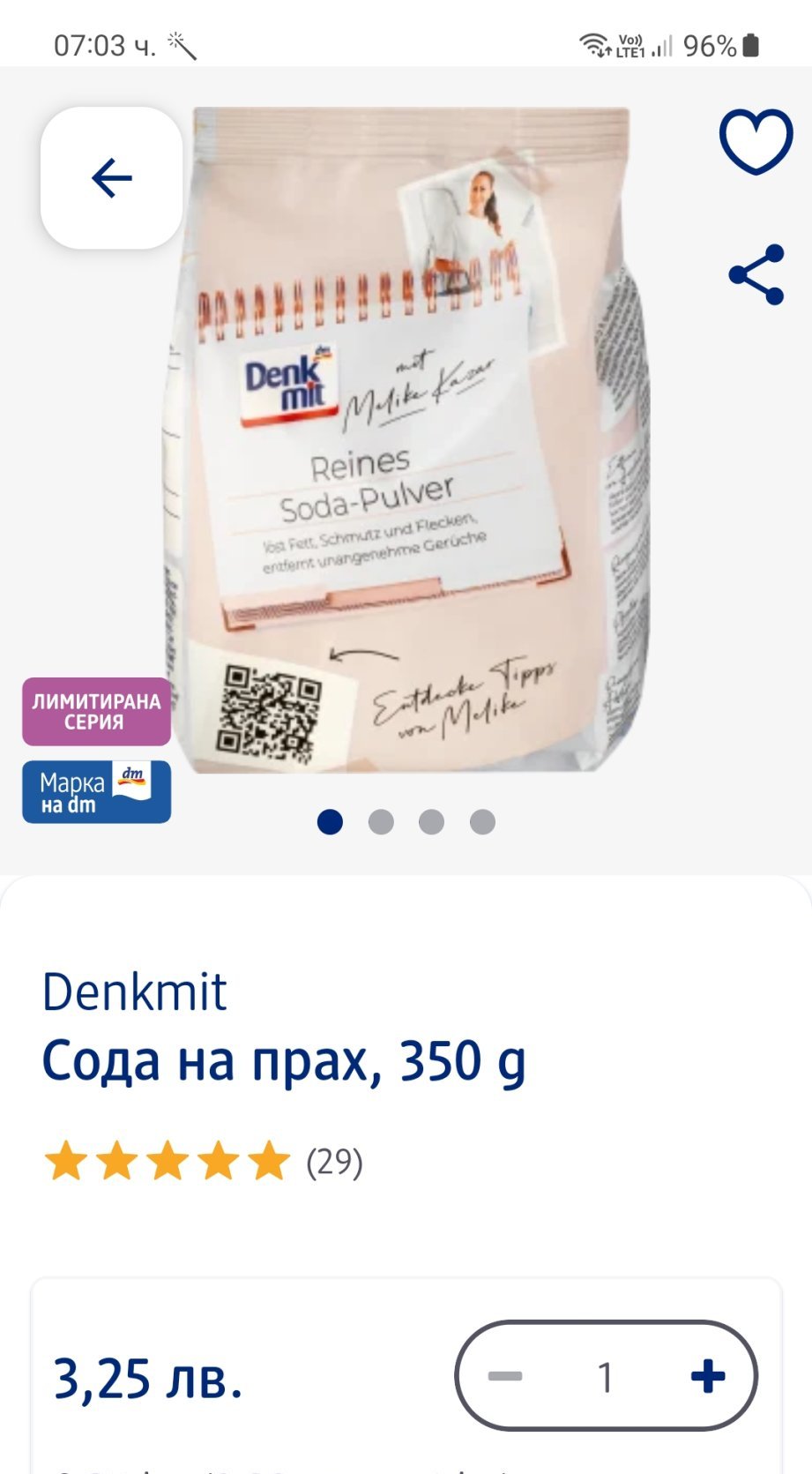Increase quantity with the plus button
The width and height of the screenshot is (812, 1474).
coord(707,1376)
